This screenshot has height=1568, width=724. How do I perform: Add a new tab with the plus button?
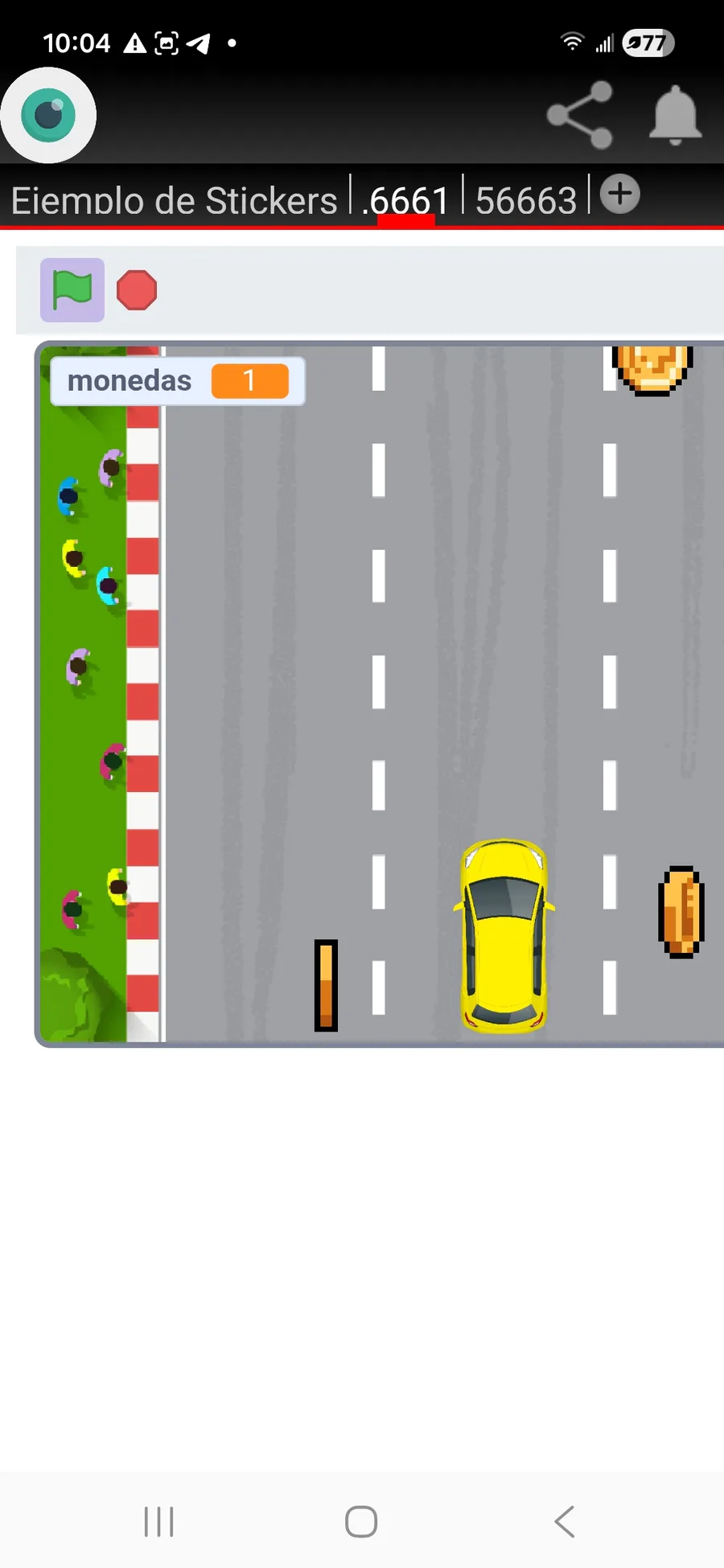(x=620, y=194)
